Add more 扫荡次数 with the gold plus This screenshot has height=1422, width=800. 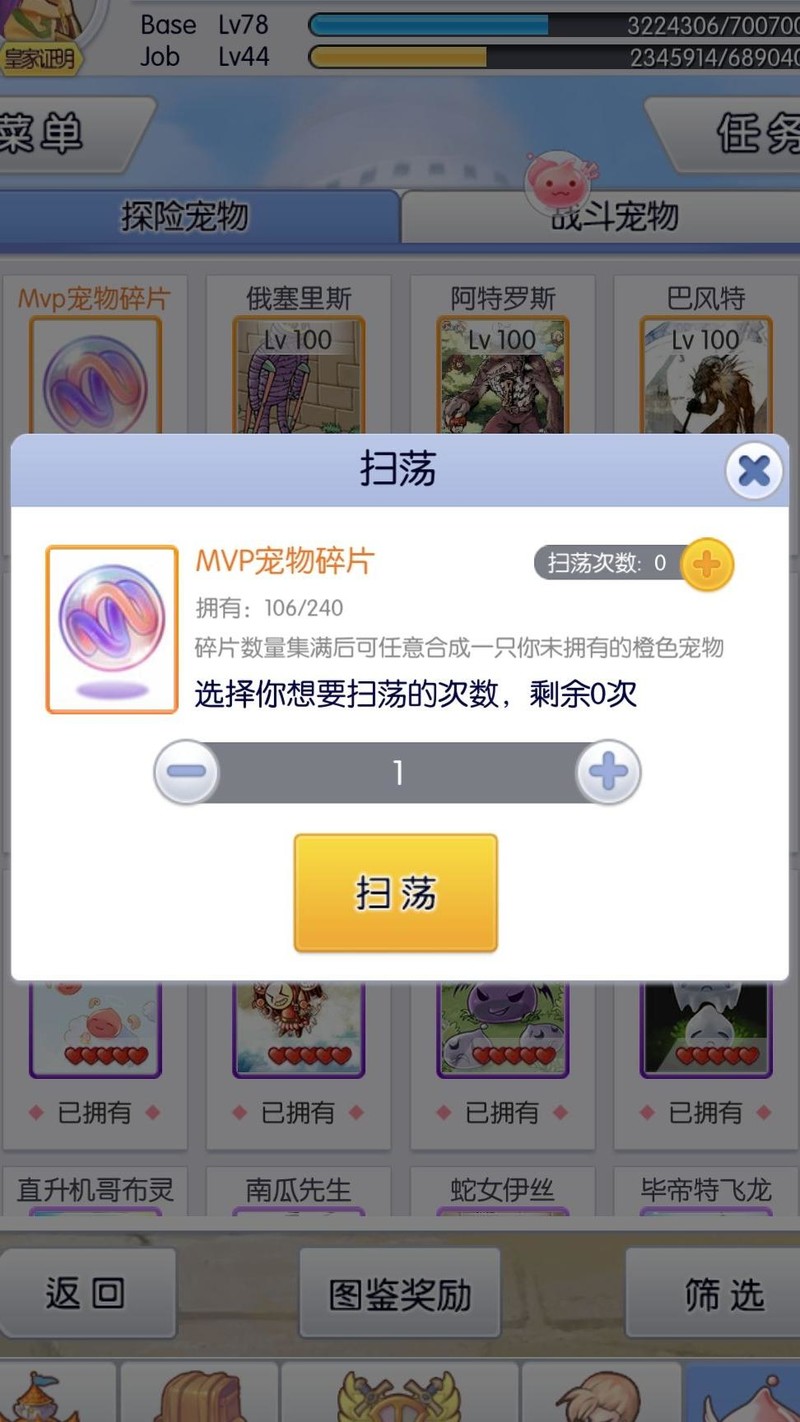tap(707, 564)
